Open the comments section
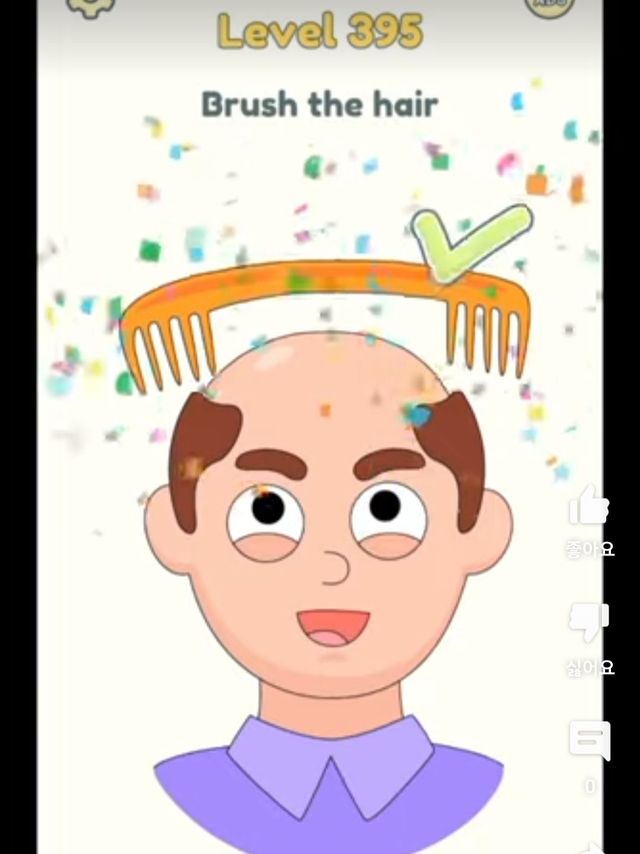This screenshot has width=640, height=854. [x=589, y=741]
